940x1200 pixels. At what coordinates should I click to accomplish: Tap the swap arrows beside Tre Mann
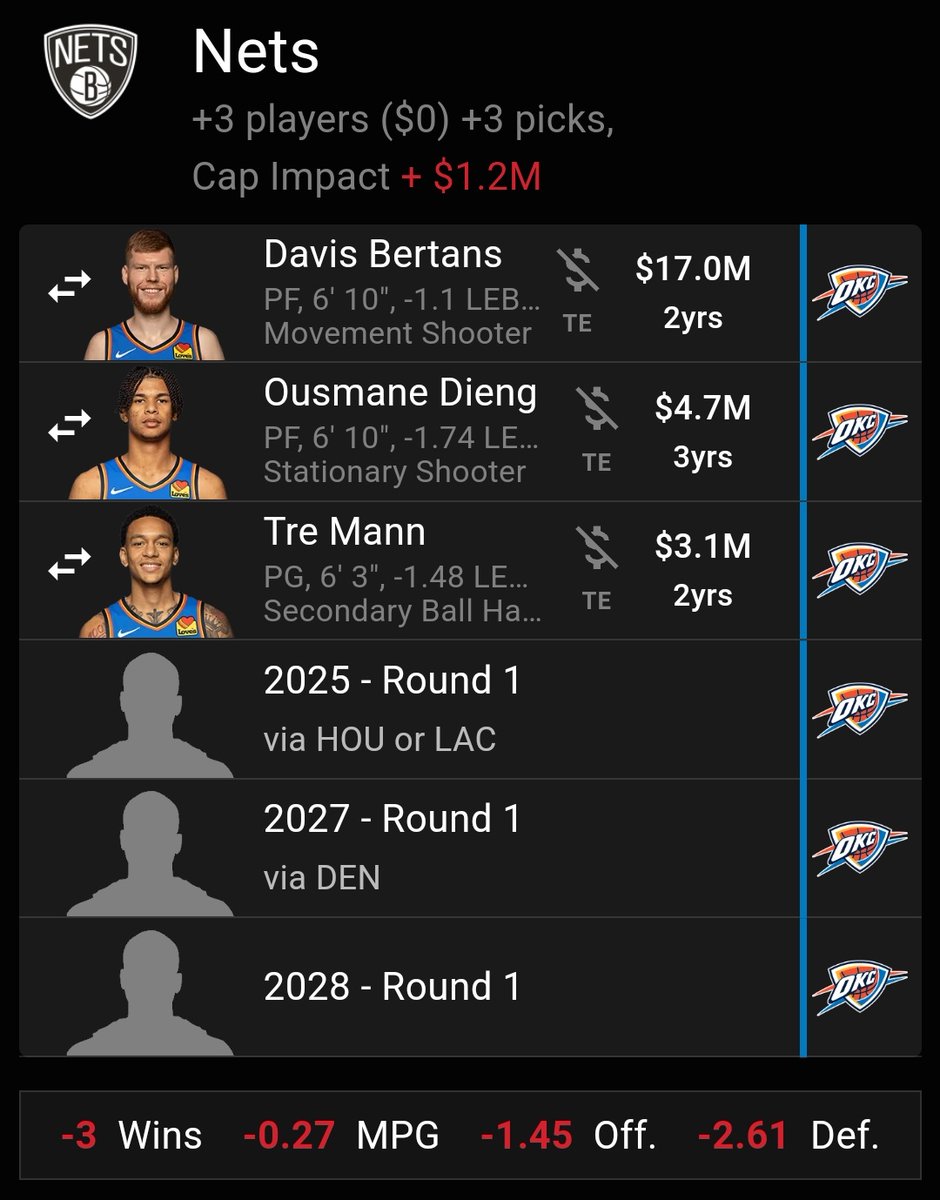pos(69,568)
